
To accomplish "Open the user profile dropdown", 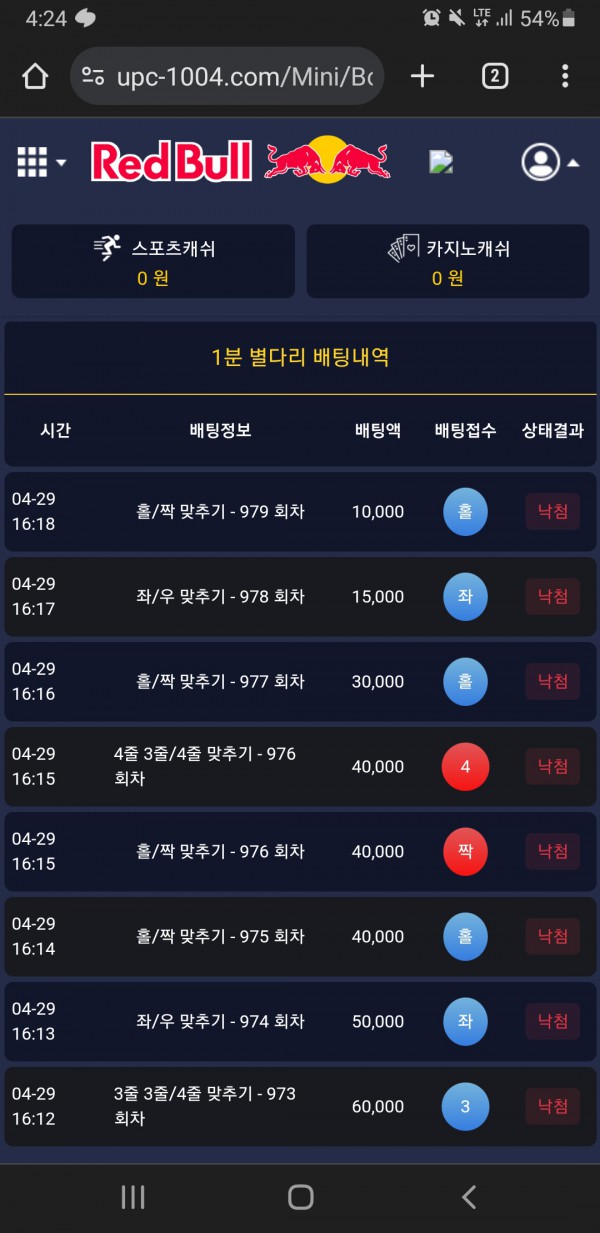I will pos(549,162).
